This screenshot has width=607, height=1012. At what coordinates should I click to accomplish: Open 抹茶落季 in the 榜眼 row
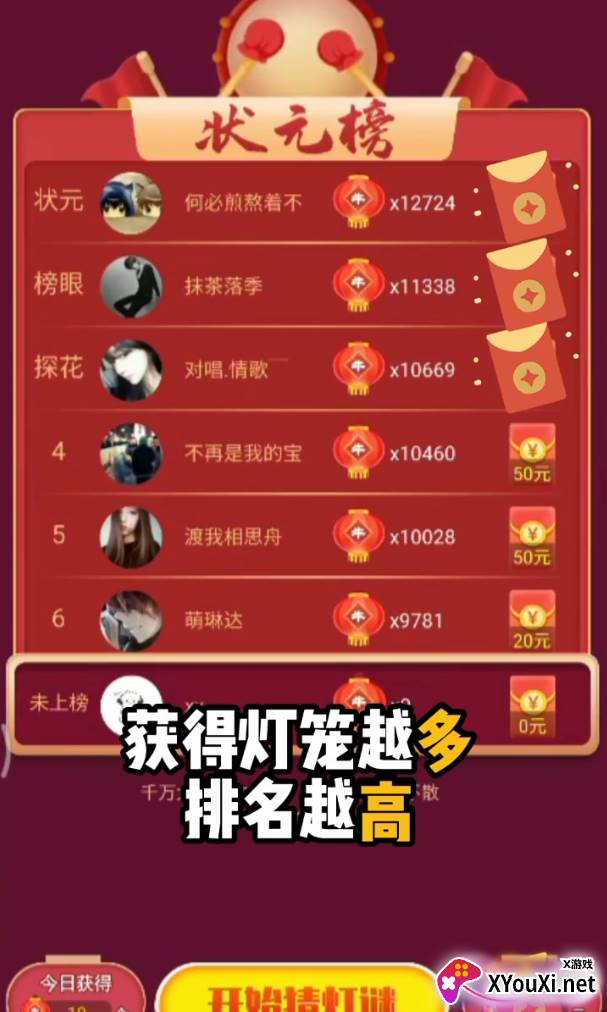pyautogui.click(x=223, y=286)
